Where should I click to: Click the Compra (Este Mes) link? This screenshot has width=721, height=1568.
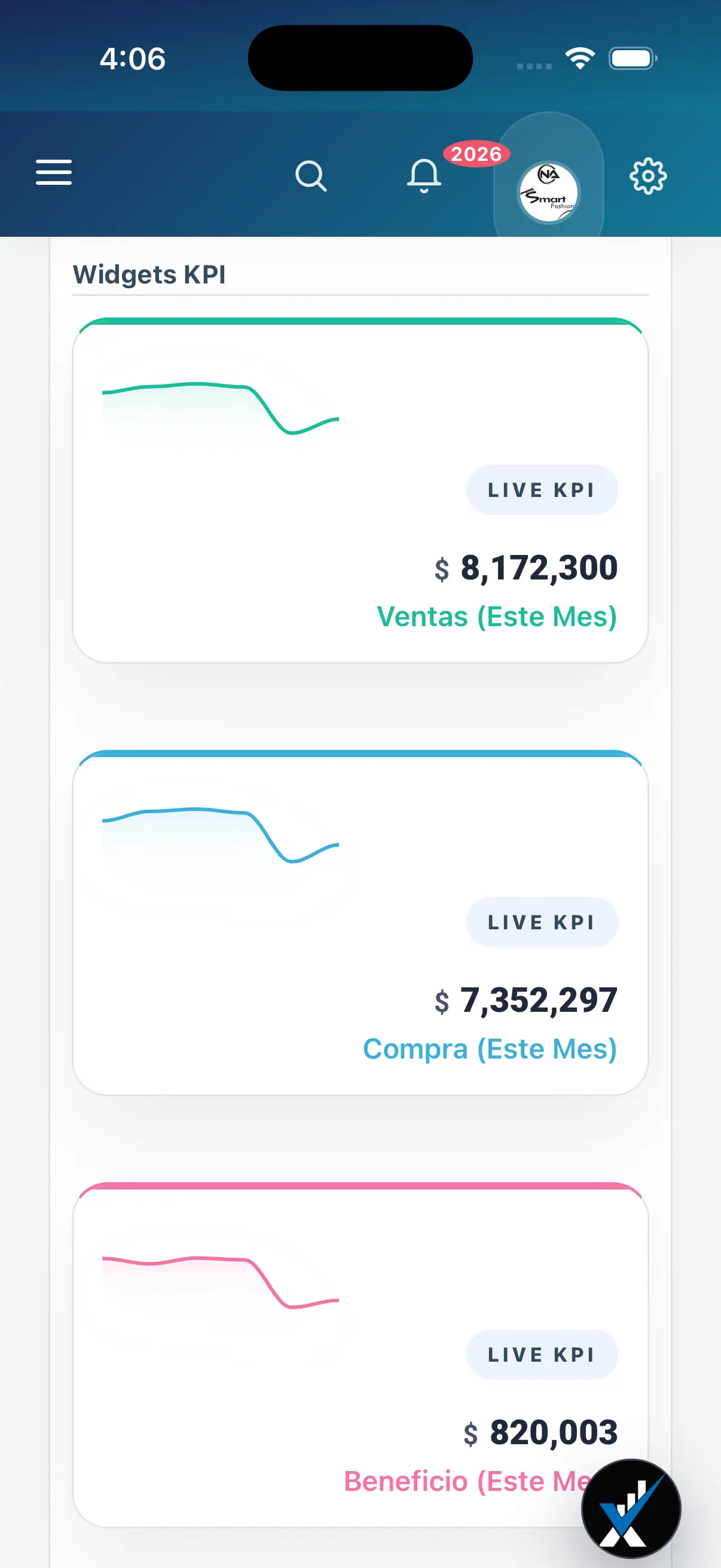click(490, 1048)
